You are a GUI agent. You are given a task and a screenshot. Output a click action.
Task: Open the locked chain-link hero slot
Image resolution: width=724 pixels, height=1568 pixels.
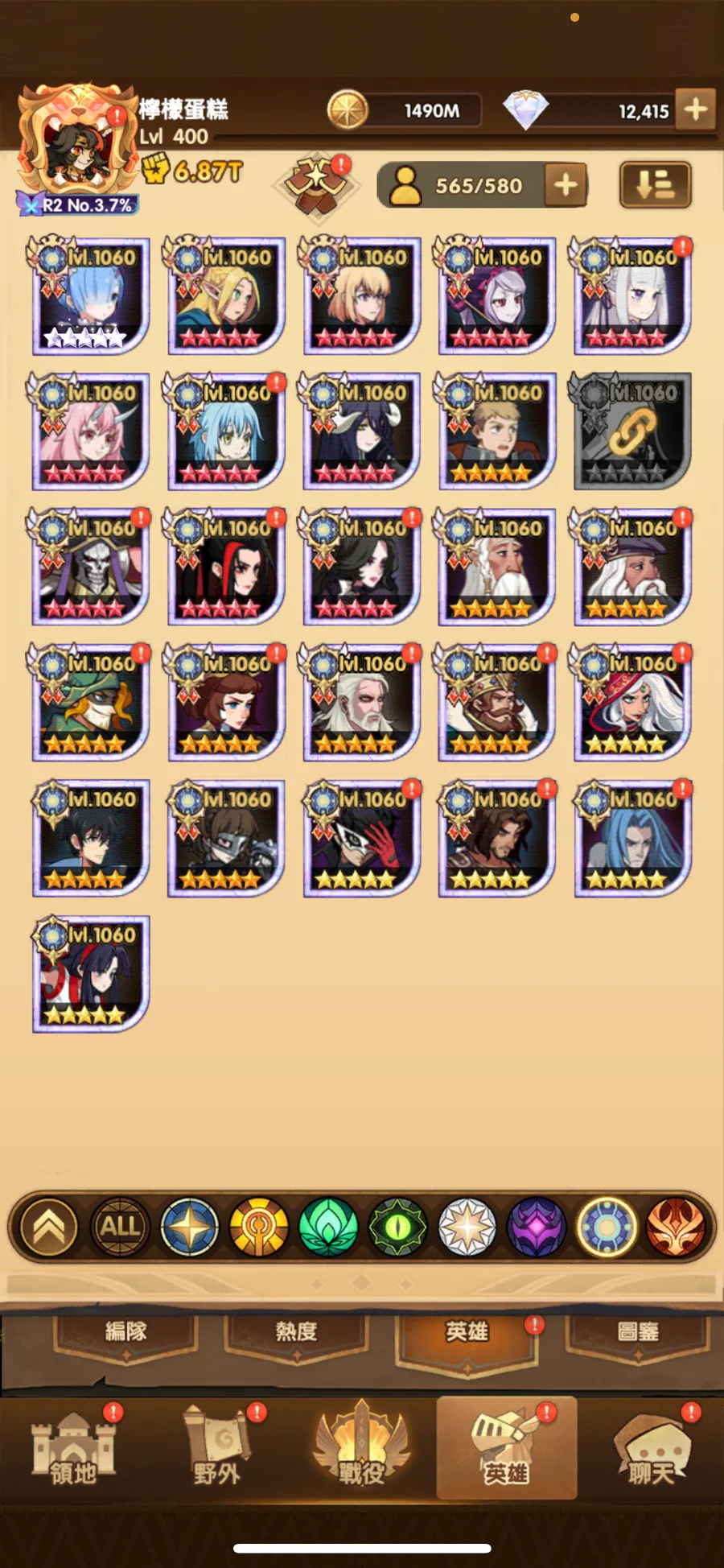tap(631, 431)
